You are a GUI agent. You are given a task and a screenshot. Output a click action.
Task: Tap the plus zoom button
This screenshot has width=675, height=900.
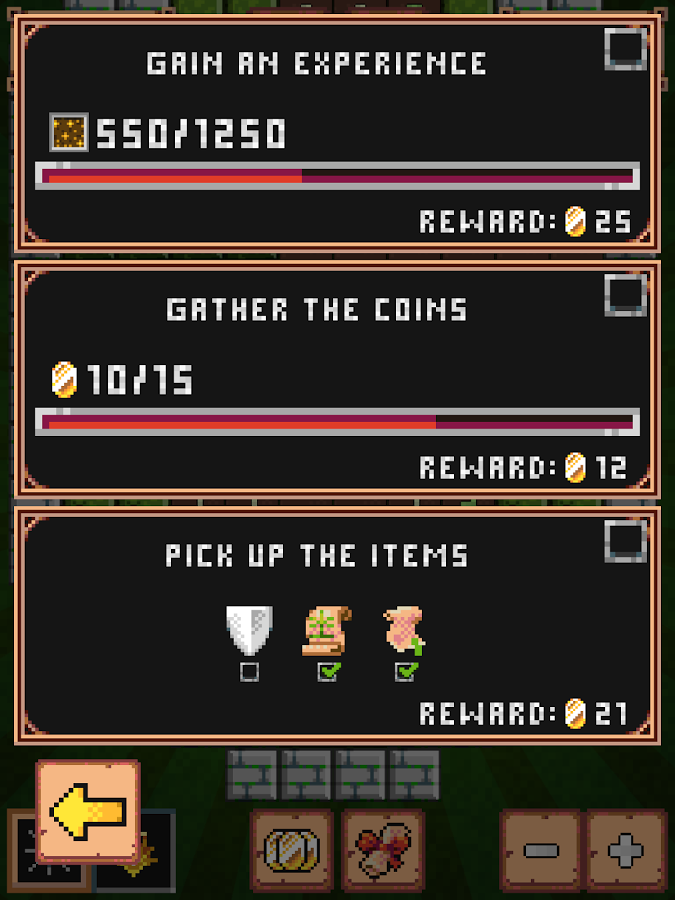pos(626,851)
